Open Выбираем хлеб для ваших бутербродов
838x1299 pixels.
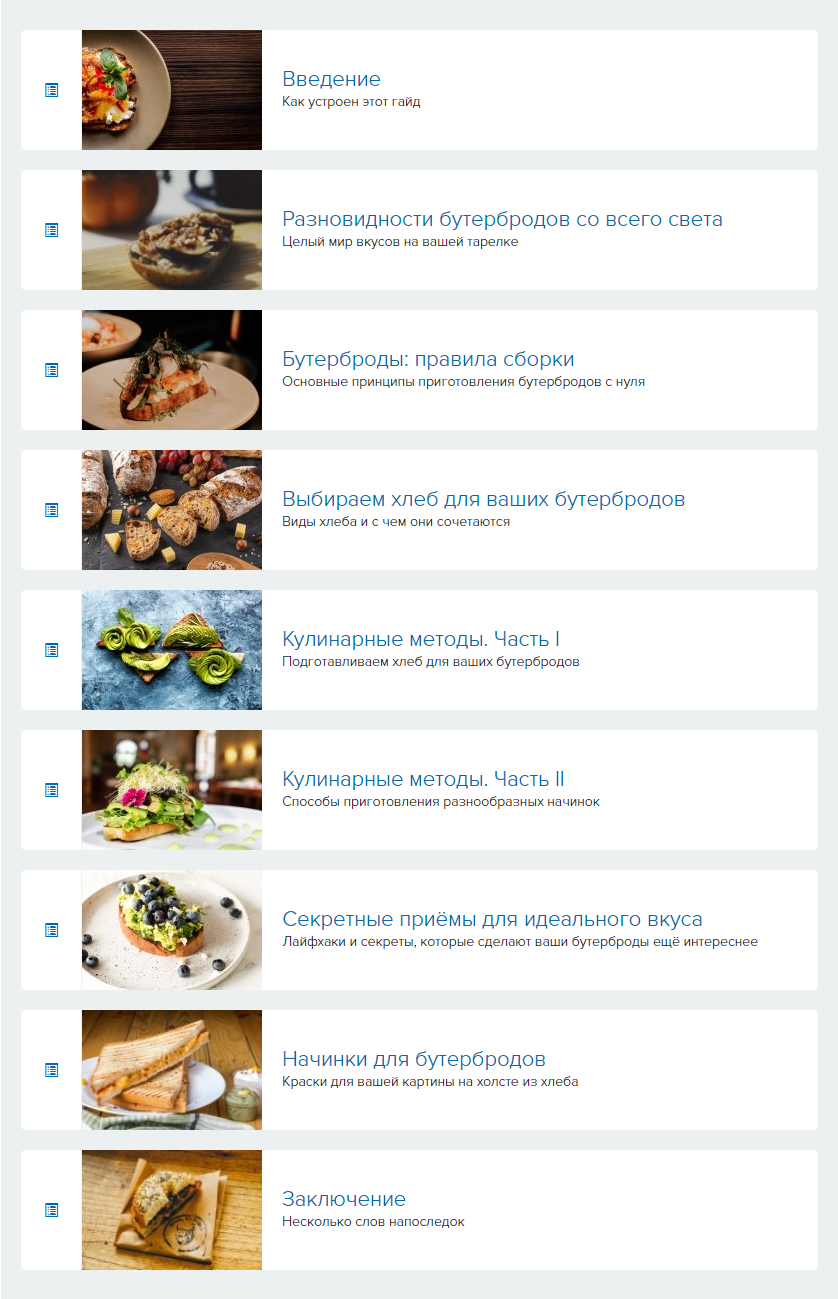483,500
